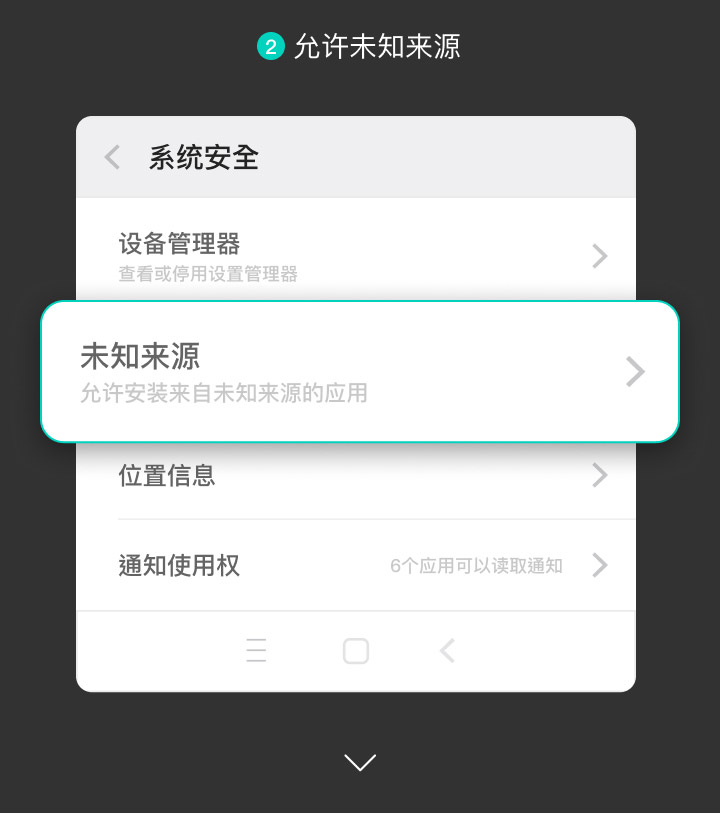Tap the home button navigation icon
The width and height of the screenshot is (720, 813).
click(356, 651)
